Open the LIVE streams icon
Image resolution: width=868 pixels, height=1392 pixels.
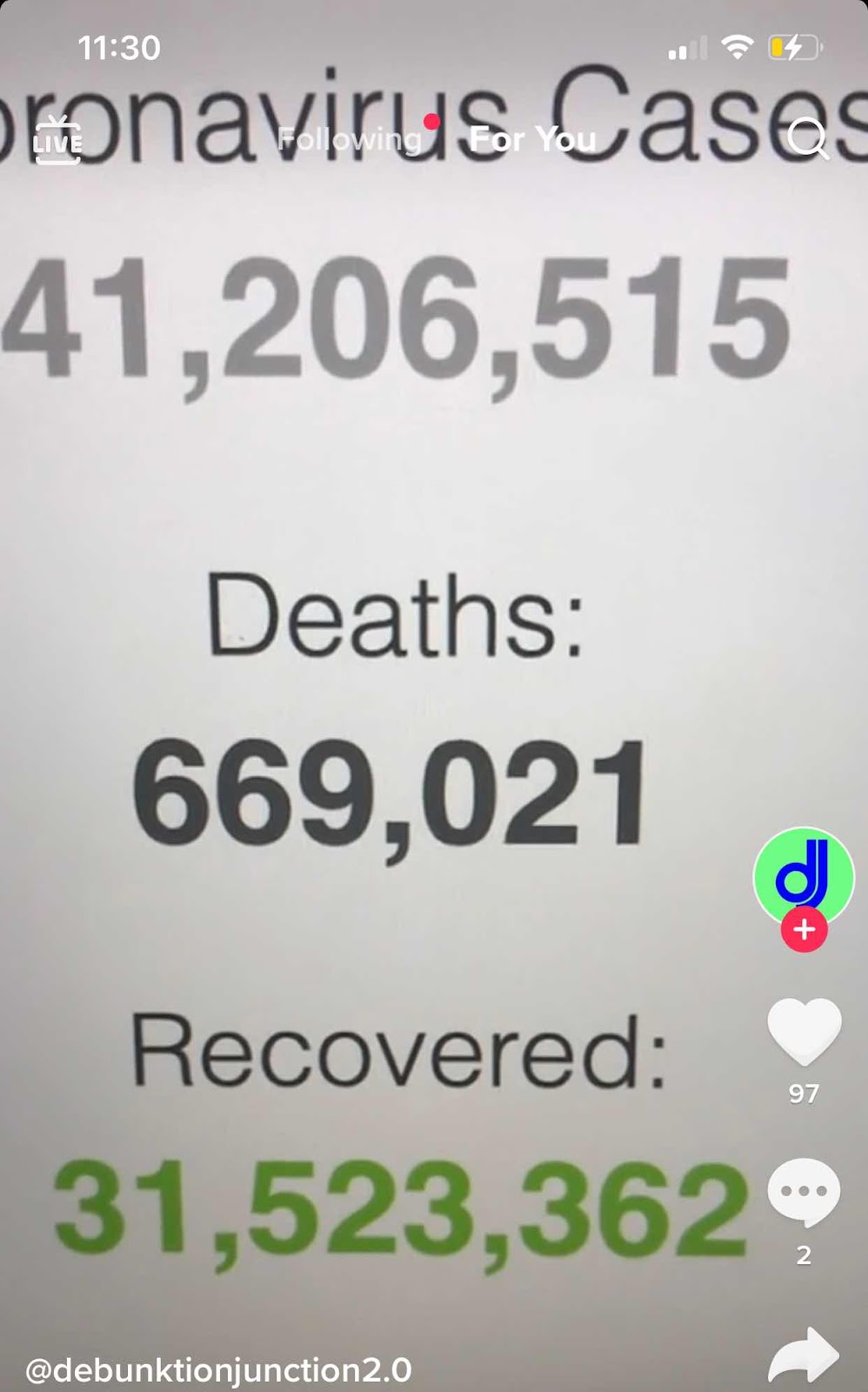pyautogui.click(x=57, y=139)
